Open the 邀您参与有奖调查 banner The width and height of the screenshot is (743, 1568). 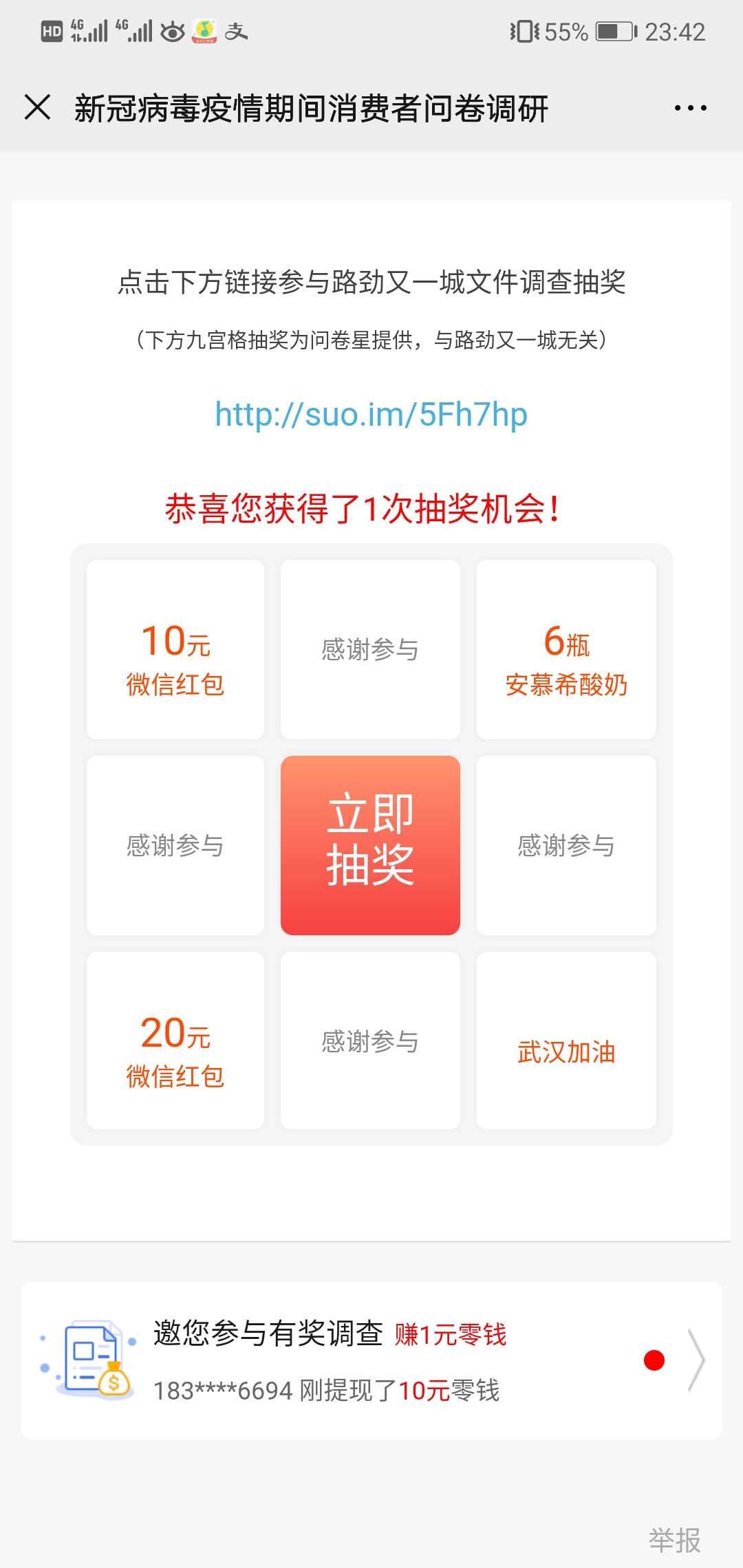[371, 1360]
